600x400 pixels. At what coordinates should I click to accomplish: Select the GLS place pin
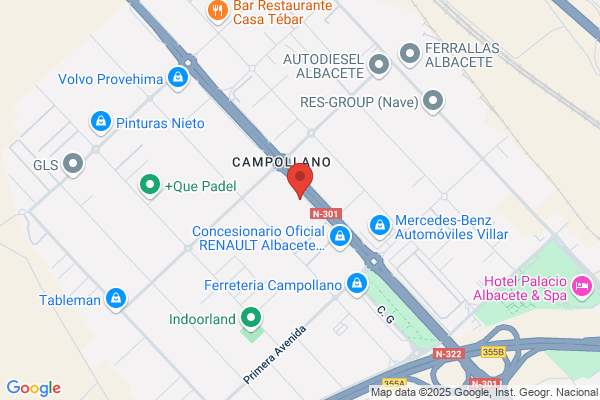pos(73,165)
